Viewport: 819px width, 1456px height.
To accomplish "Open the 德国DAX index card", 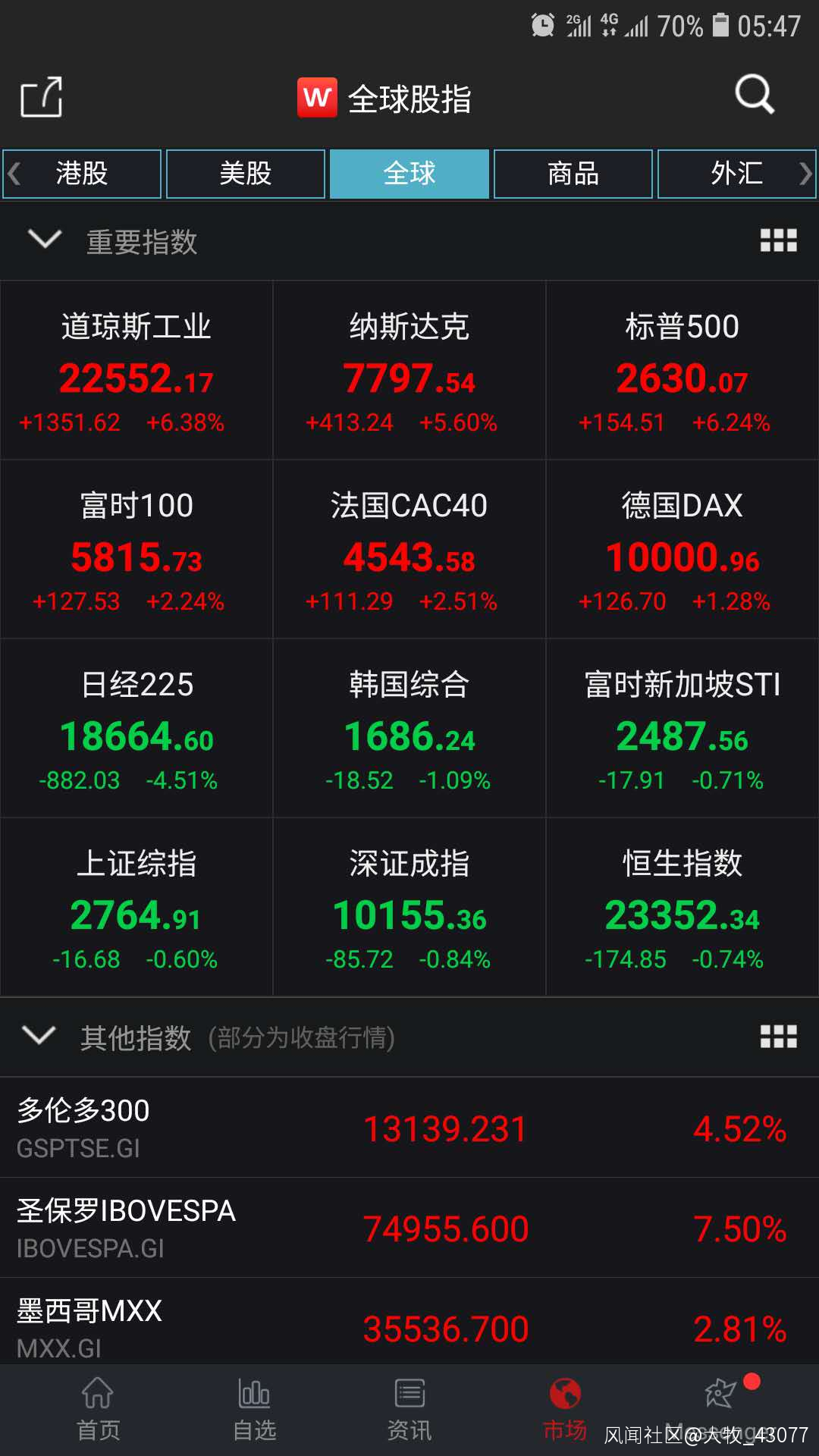I will tap(682, 550).
